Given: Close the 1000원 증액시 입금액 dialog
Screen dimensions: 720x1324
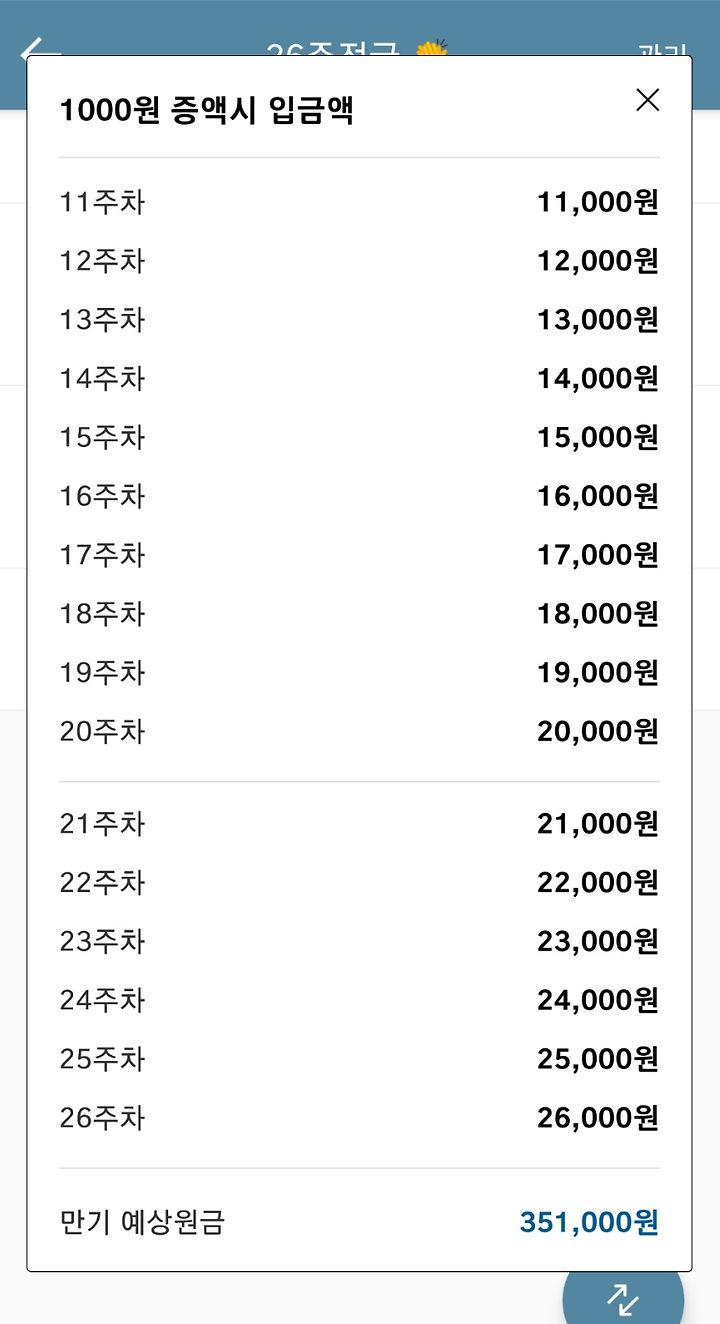Looking at the screenshot, I should 648,100.
